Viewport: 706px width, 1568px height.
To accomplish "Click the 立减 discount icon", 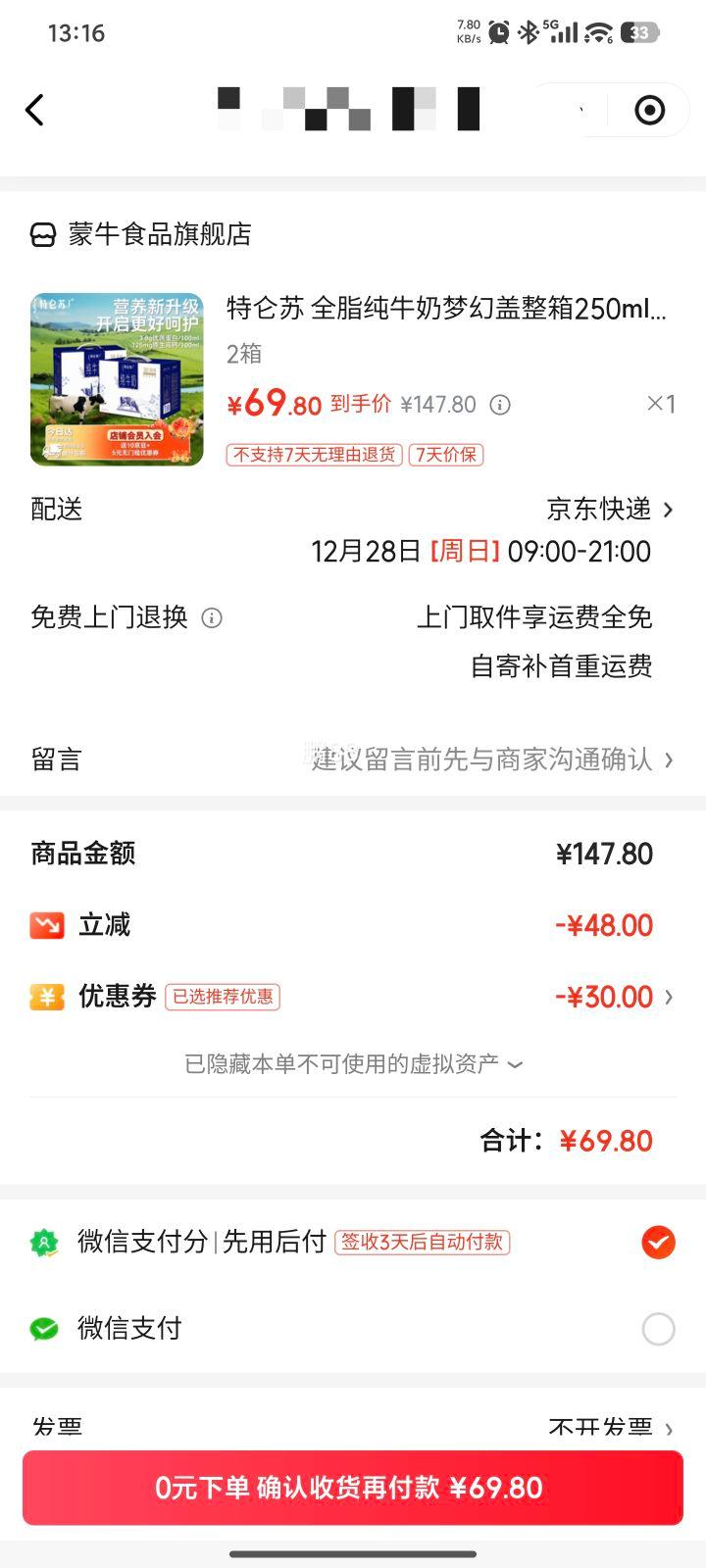I will (x=47, y=924).
